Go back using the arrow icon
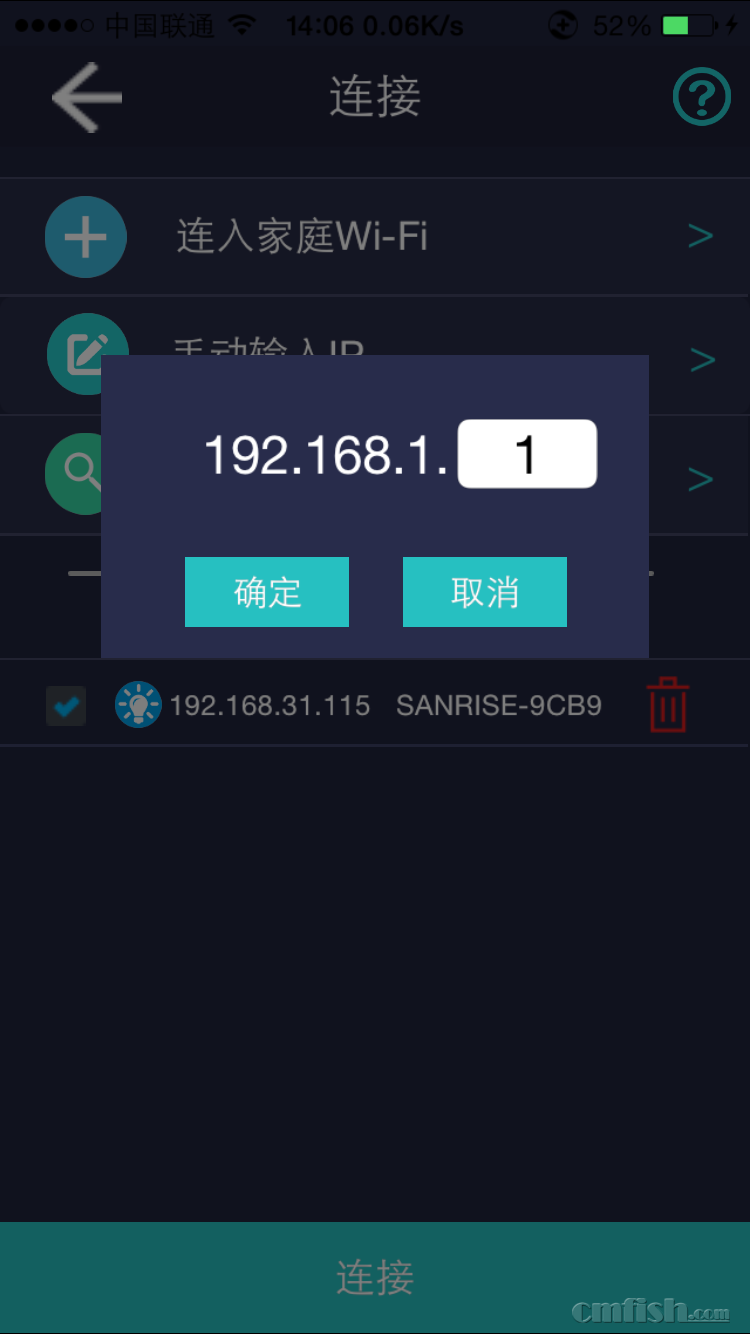Image resolution: width=750 pixels, height=1334 pixels. click(x=87, y=97)
